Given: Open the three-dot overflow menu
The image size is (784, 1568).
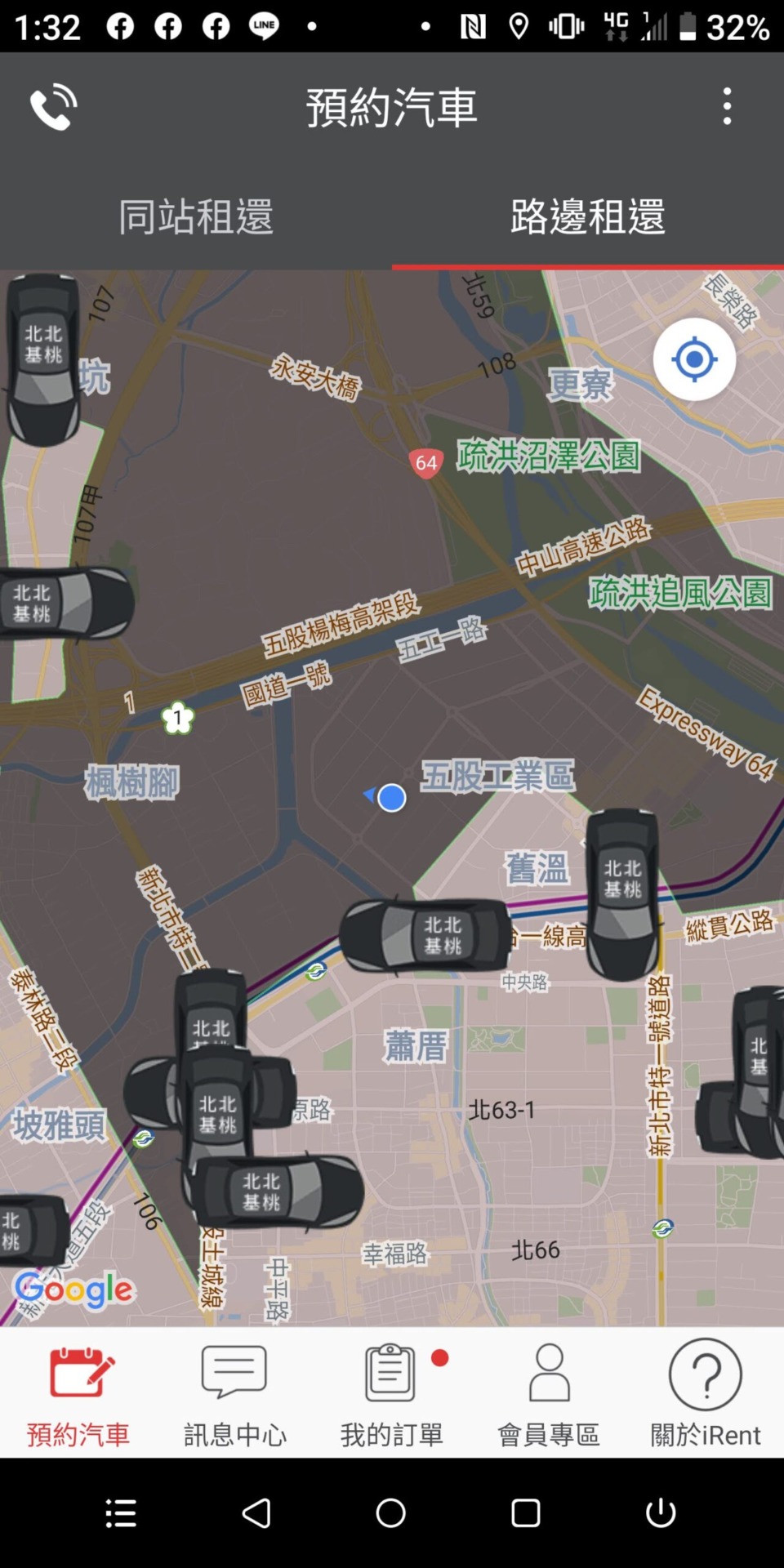Looking at the screenshot, I should pos(727,107).
